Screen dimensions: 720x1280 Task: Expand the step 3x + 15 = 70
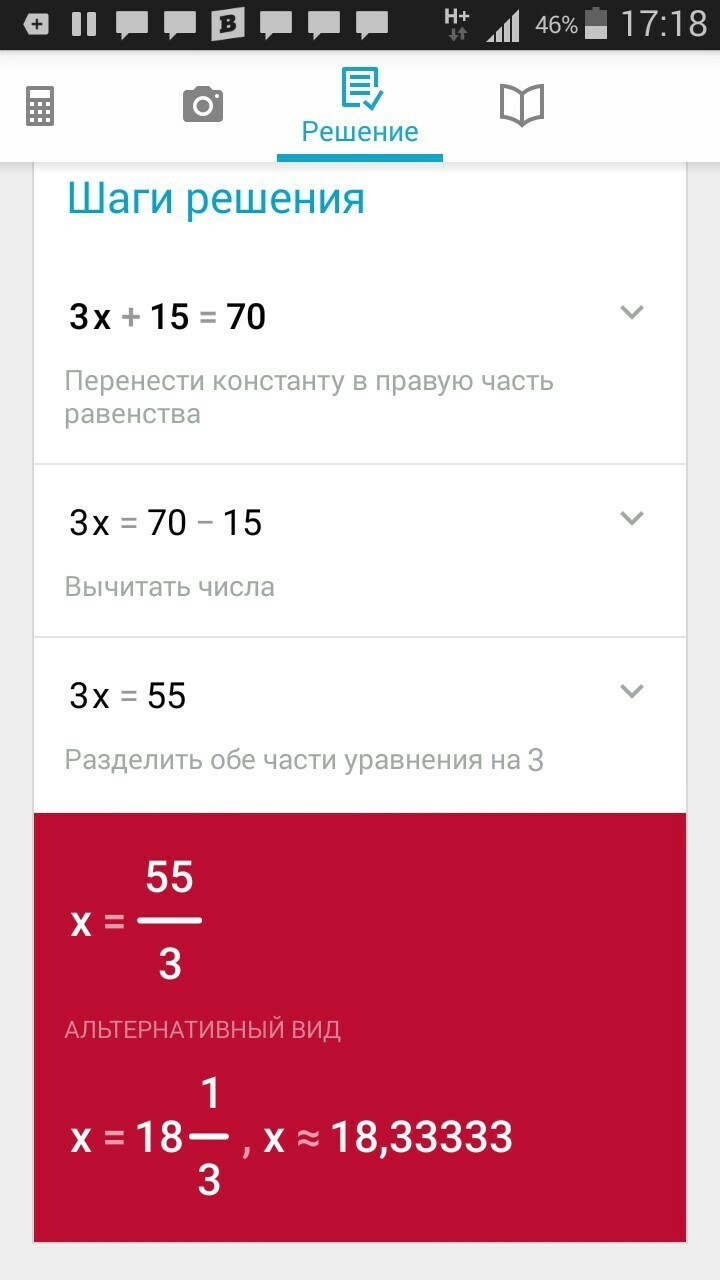(x=631, y=312)
